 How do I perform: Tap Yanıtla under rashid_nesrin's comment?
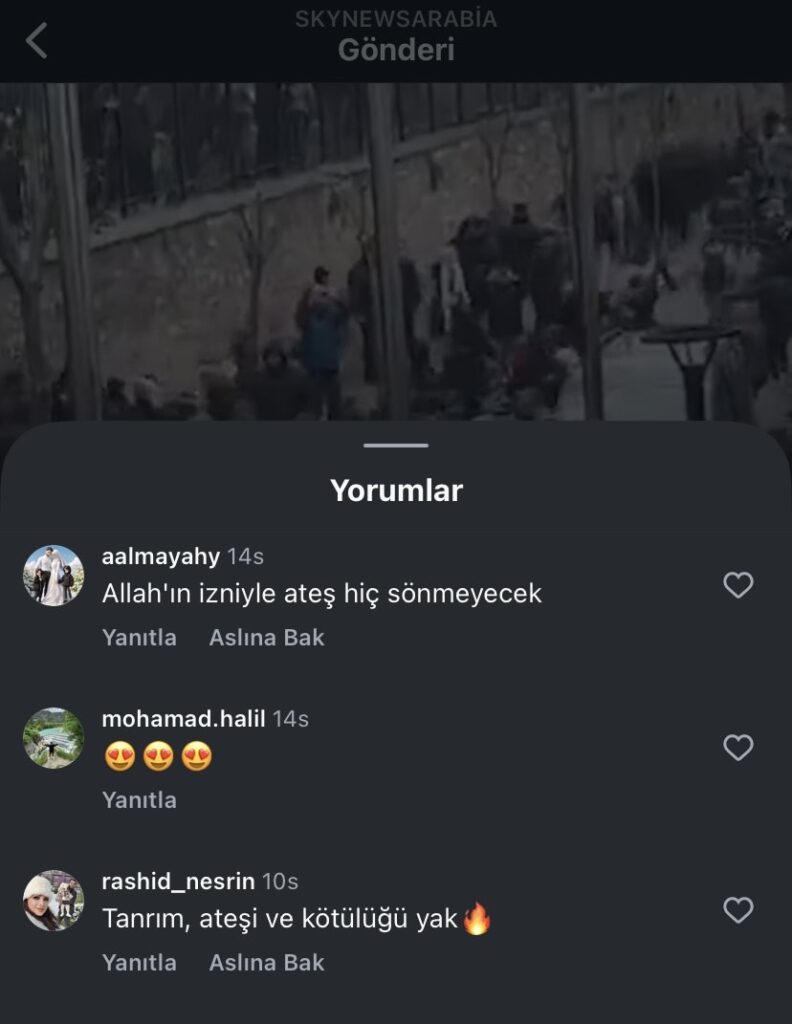[x=139, y=963]
